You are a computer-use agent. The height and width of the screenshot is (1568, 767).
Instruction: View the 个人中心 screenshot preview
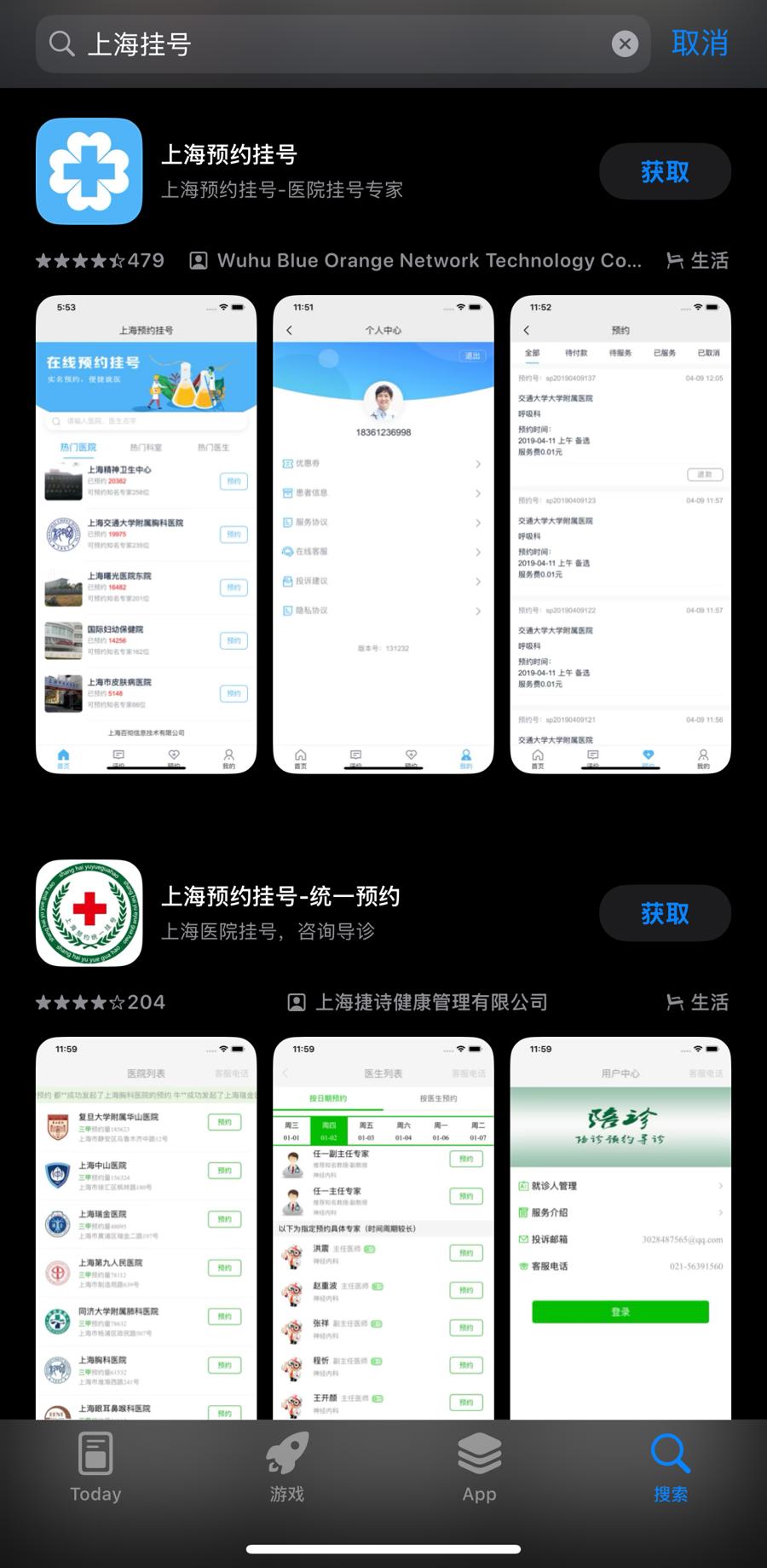click(383, 535)
